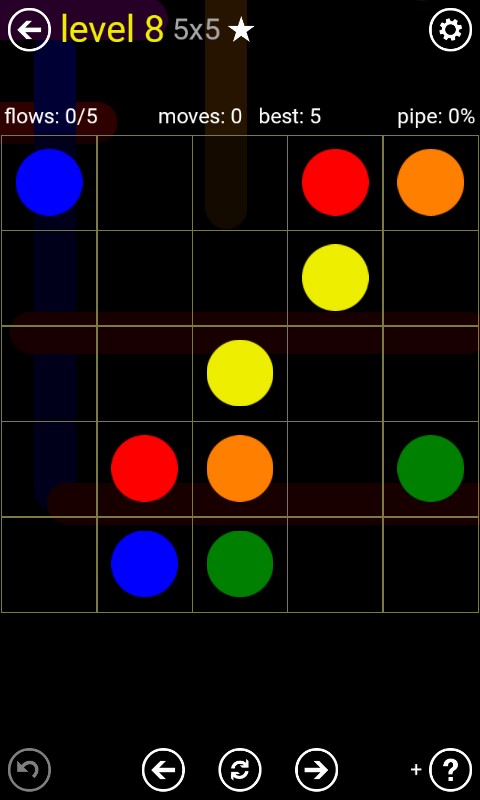
Task: Select the blue dot in the bottom row
Action: [x=144, y=564]
